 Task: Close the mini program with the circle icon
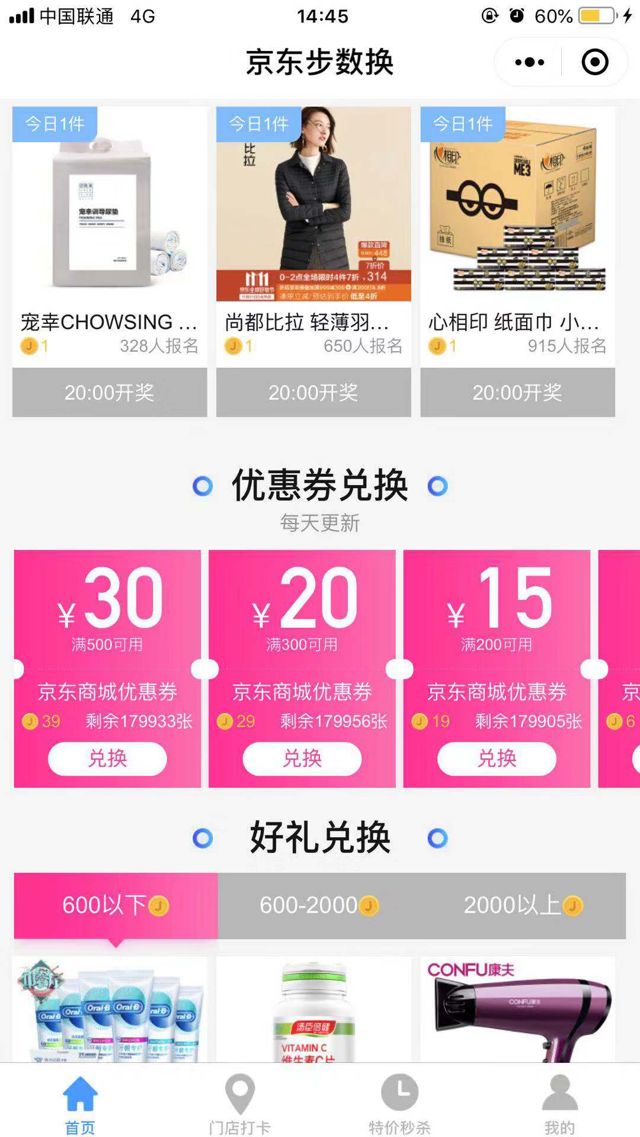tap(595, 62)
